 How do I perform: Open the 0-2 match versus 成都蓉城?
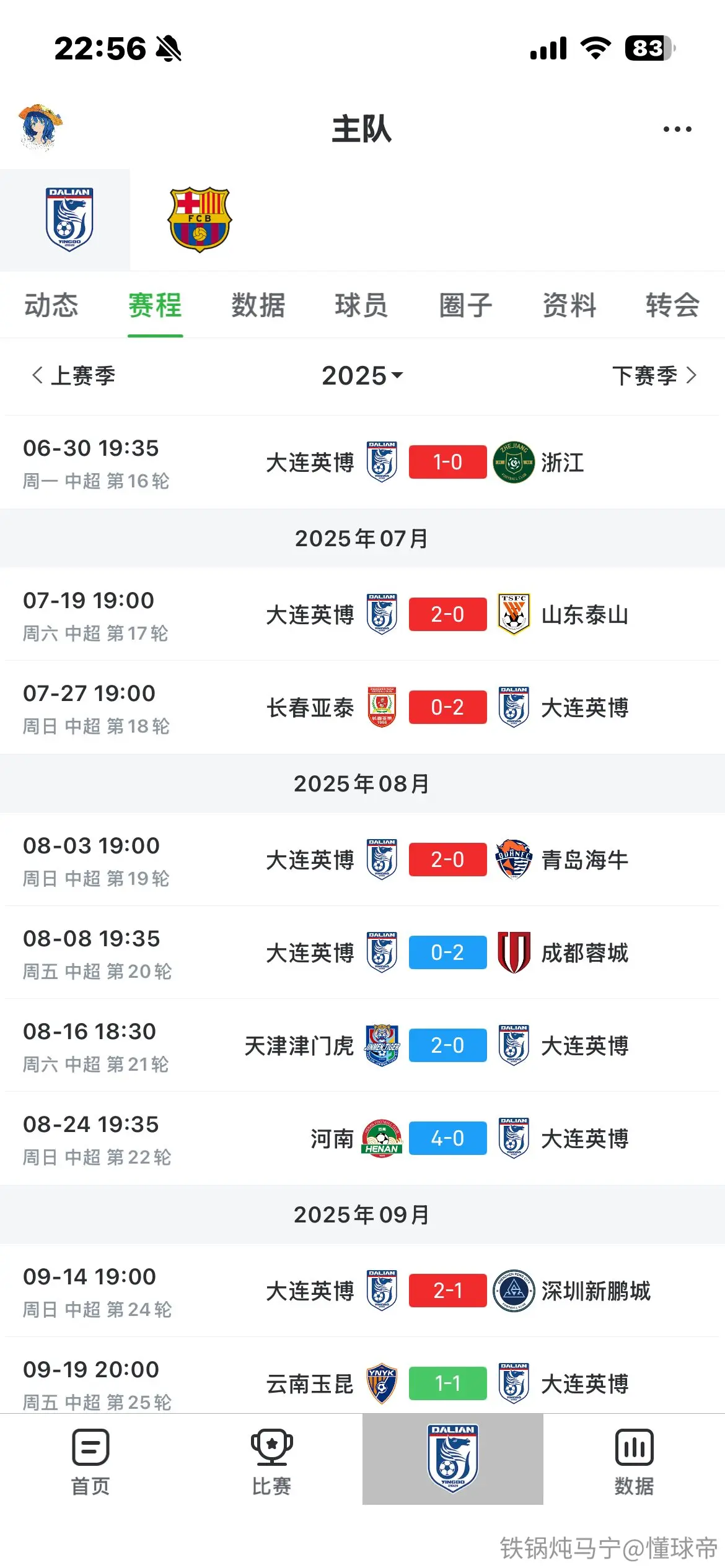[362, 952]
